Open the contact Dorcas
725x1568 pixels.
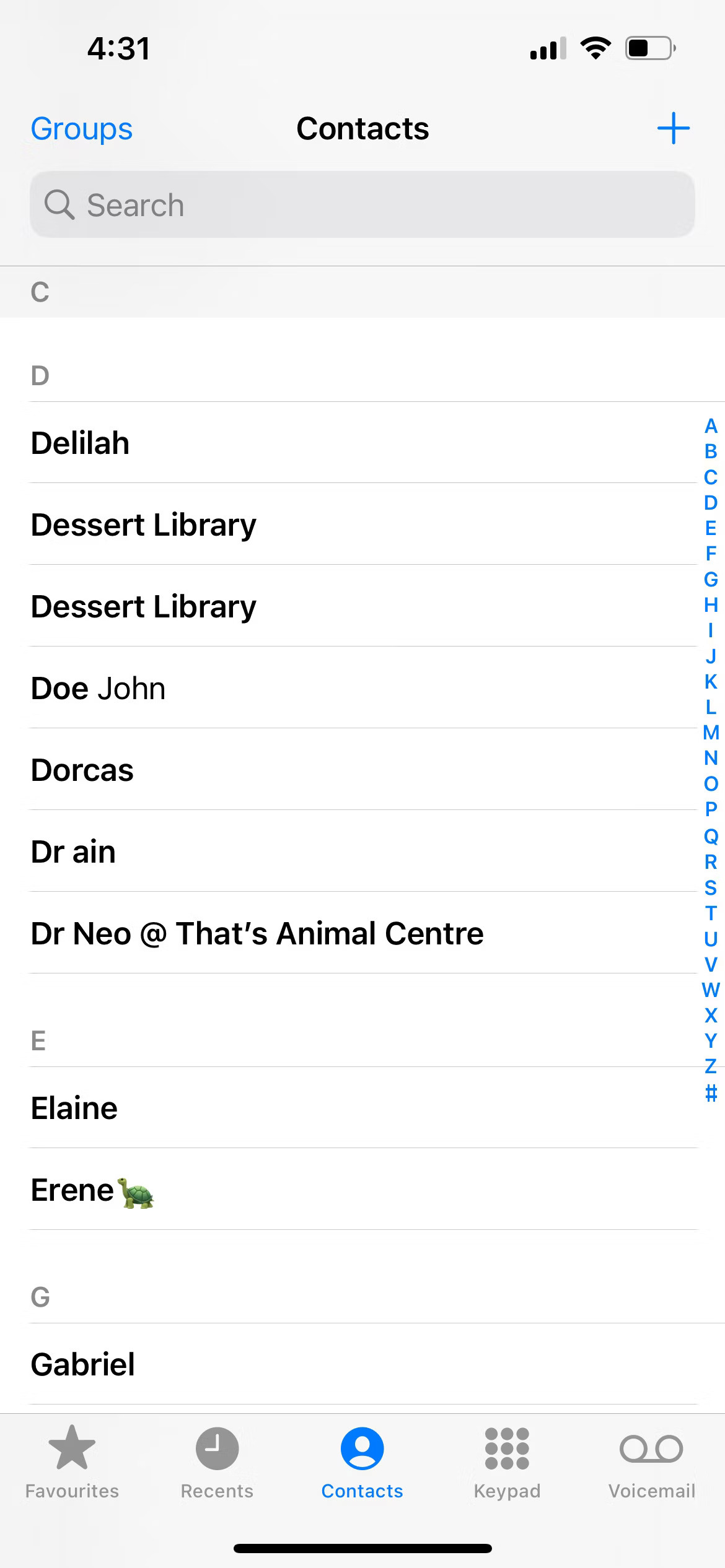tap(82, 770)
